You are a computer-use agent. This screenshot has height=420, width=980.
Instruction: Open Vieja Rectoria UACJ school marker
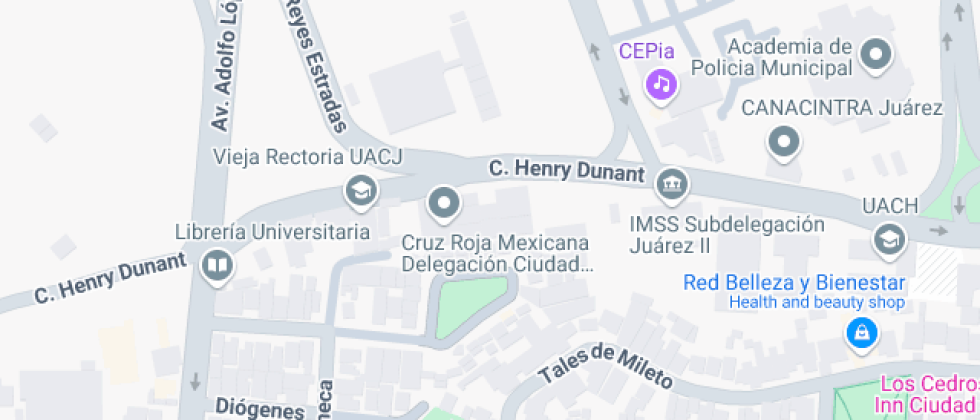pos(359,188)
